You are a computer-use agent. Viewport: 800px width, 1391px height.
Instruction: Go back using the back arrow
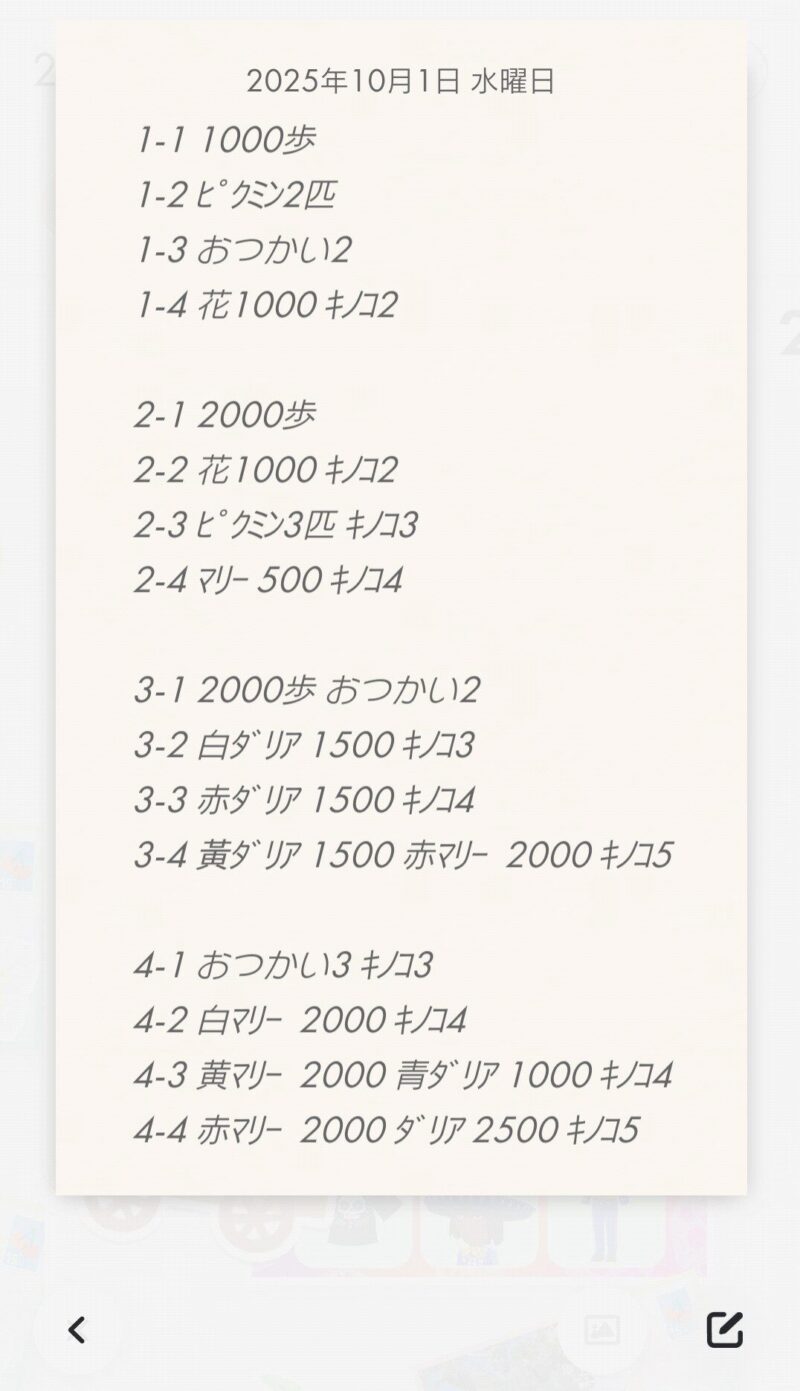tap(76, 1330)
